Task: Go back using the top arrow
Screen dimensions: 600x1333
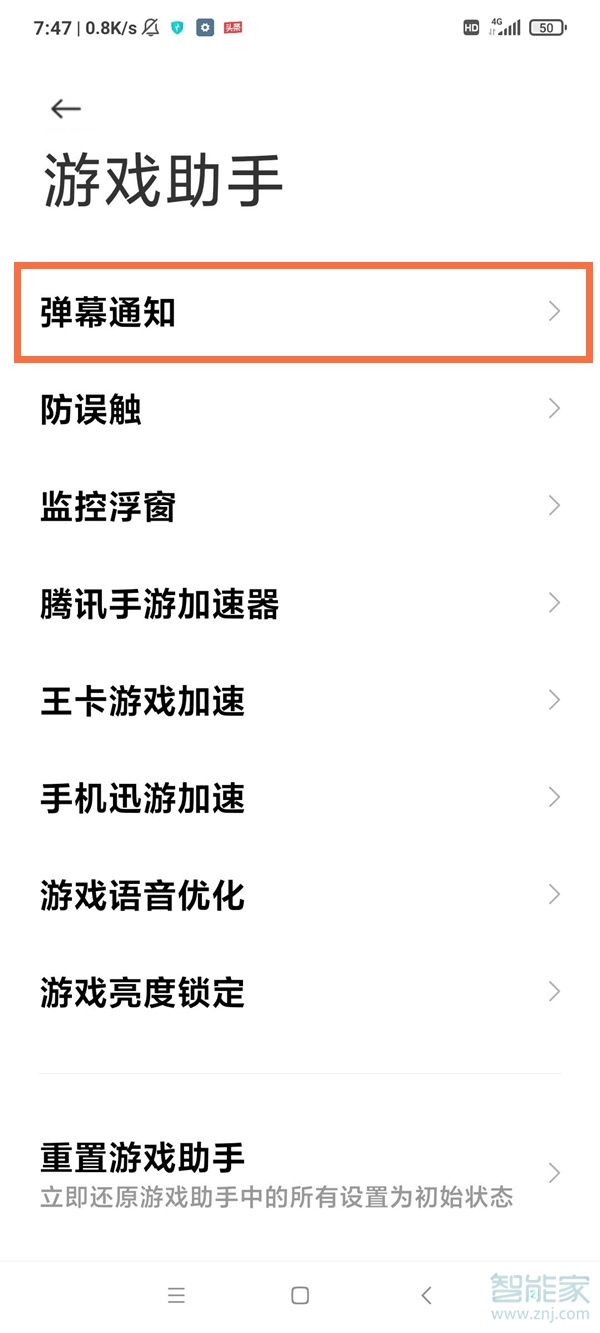Action: click(66, 109)
